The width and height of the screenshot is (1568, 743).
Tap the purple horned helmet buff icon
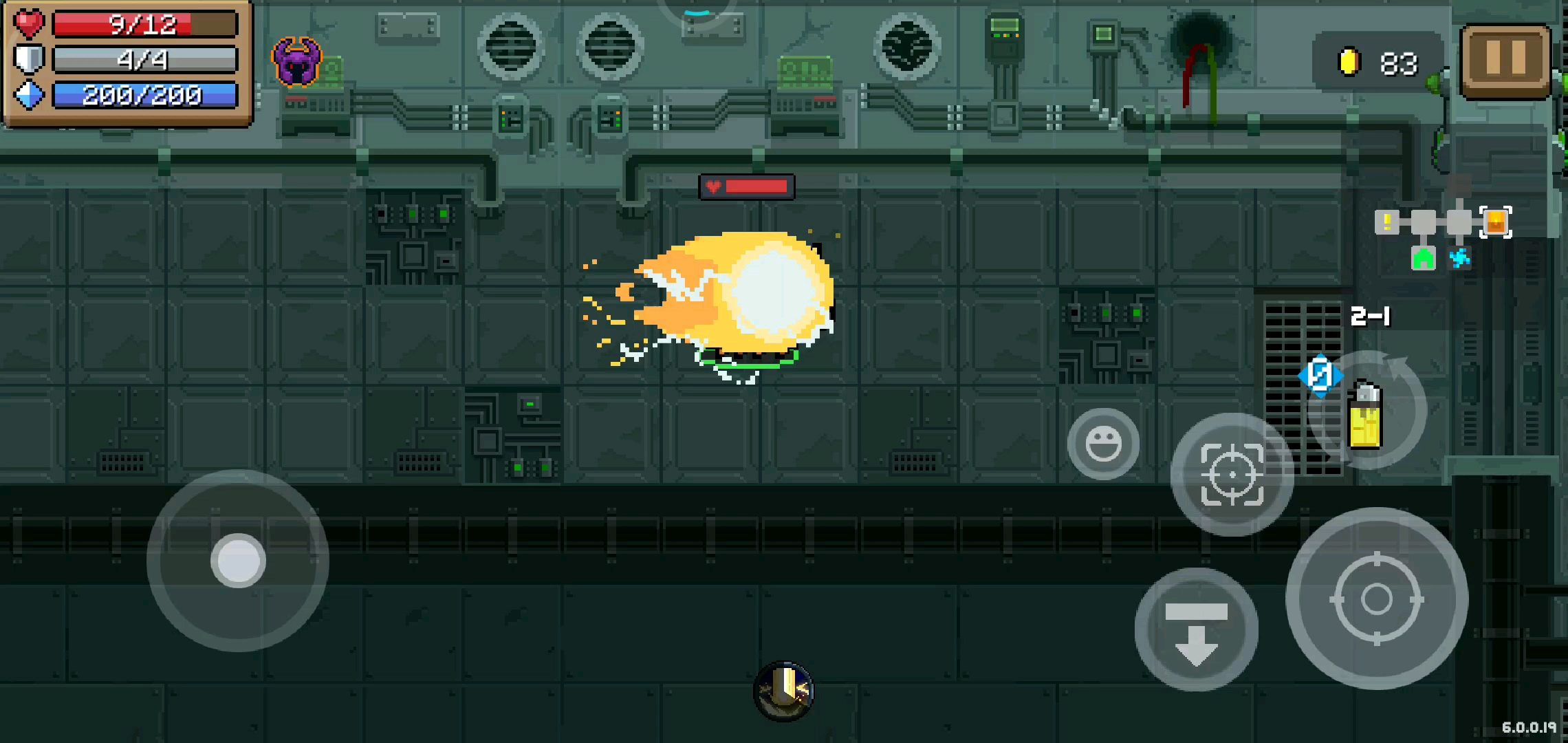tap(296, 62)
